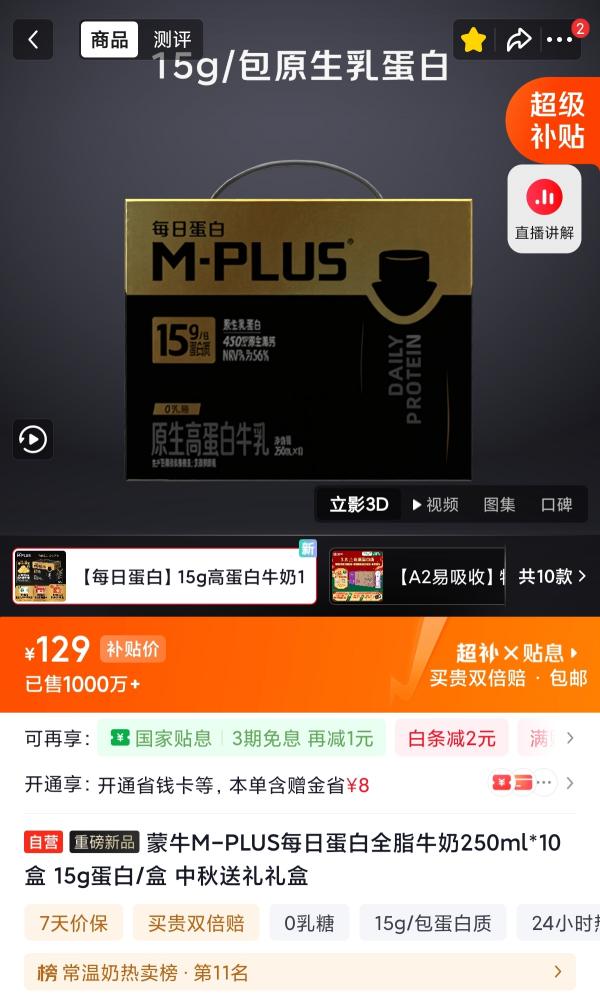Viewport: 600px width, 1006px height.
Task: Switch to 视频 media view
Action: [x=435, y=505]
